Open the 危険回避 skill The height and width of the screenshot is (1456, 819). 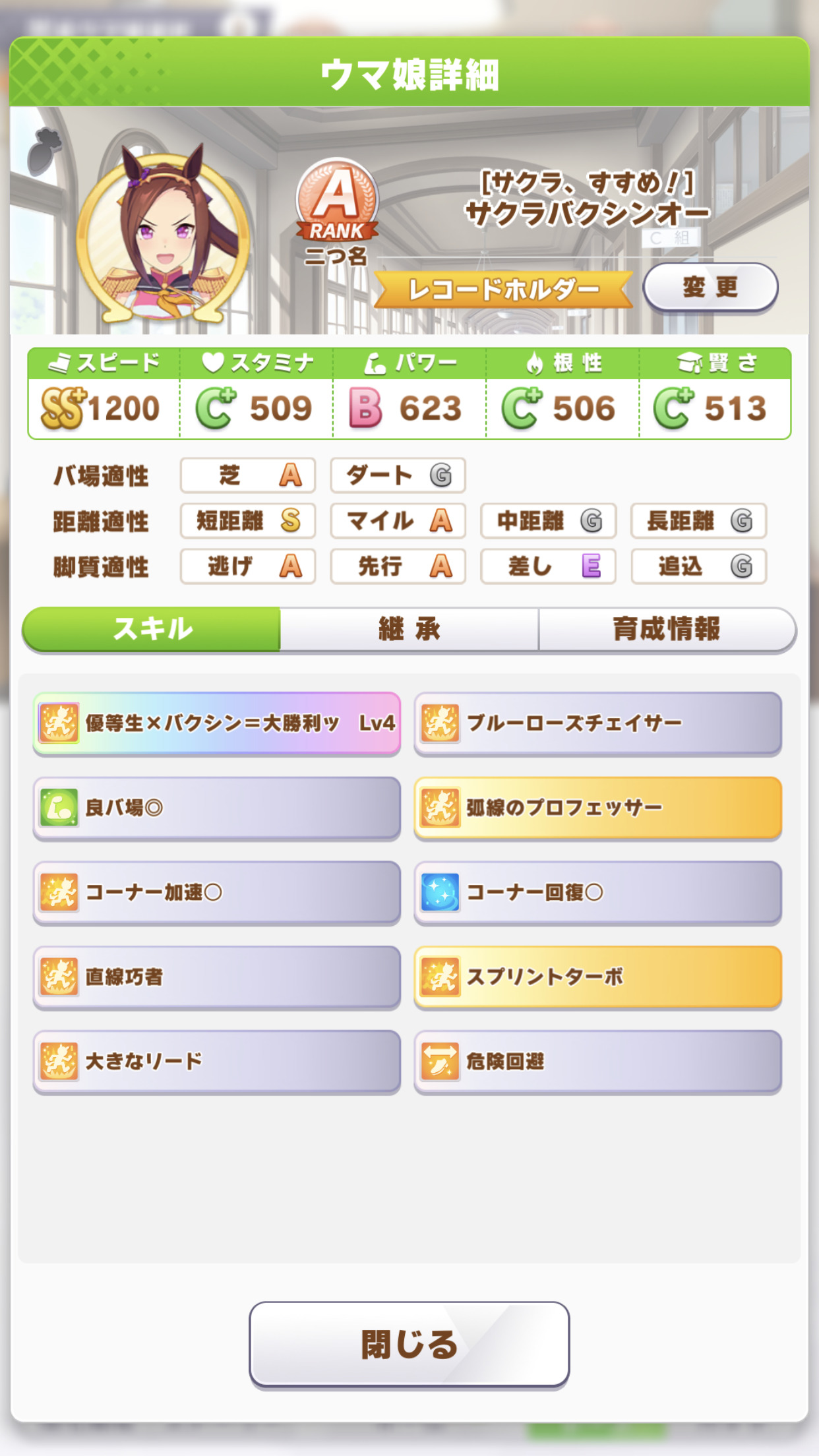(x=597, y=1061)
